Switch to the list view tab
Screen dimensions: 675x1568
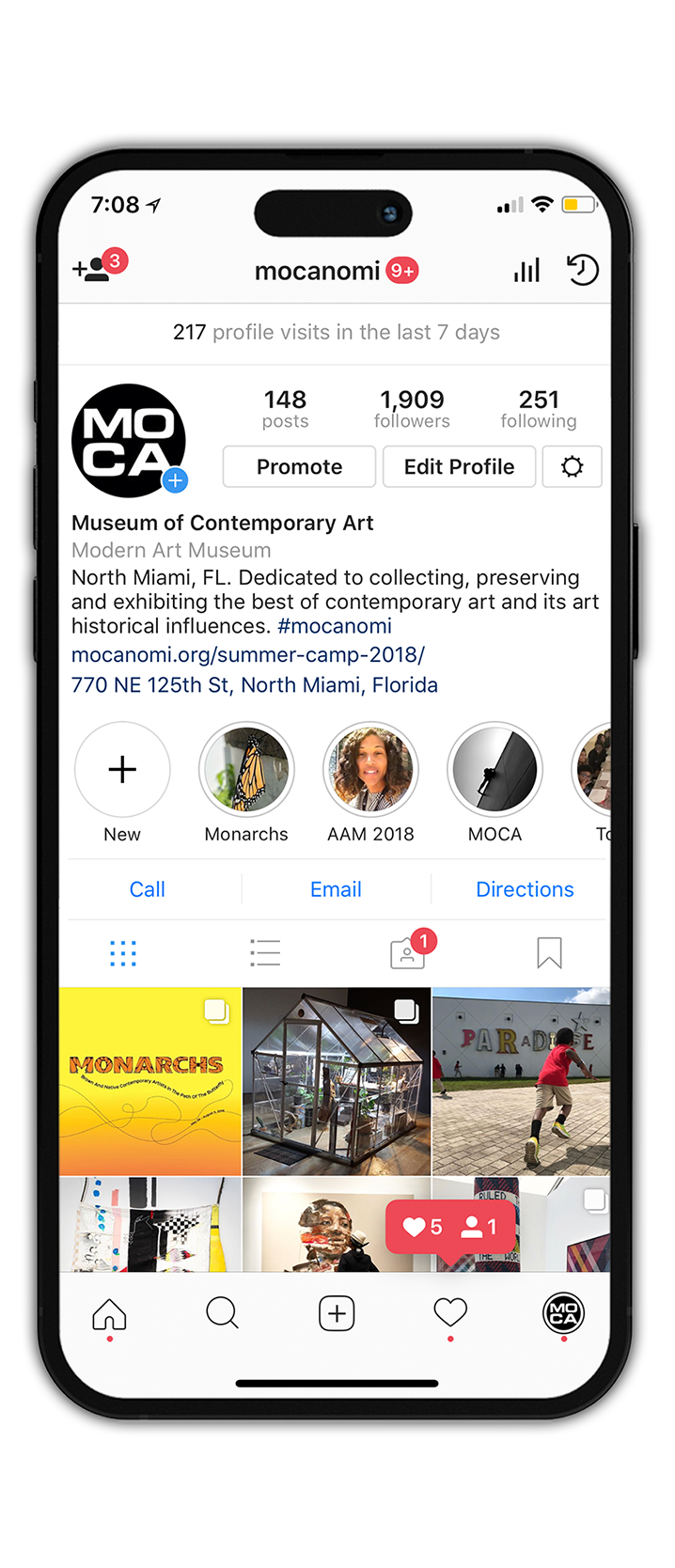pyautogui.click(x=265, y=953)
